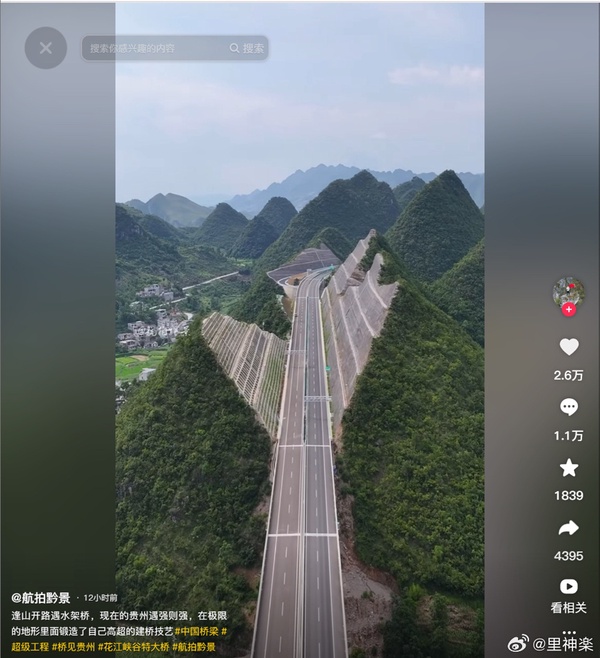This screenshot has height=658, width=600.
Task: Add the video to favorites
Action: (568, 467)
